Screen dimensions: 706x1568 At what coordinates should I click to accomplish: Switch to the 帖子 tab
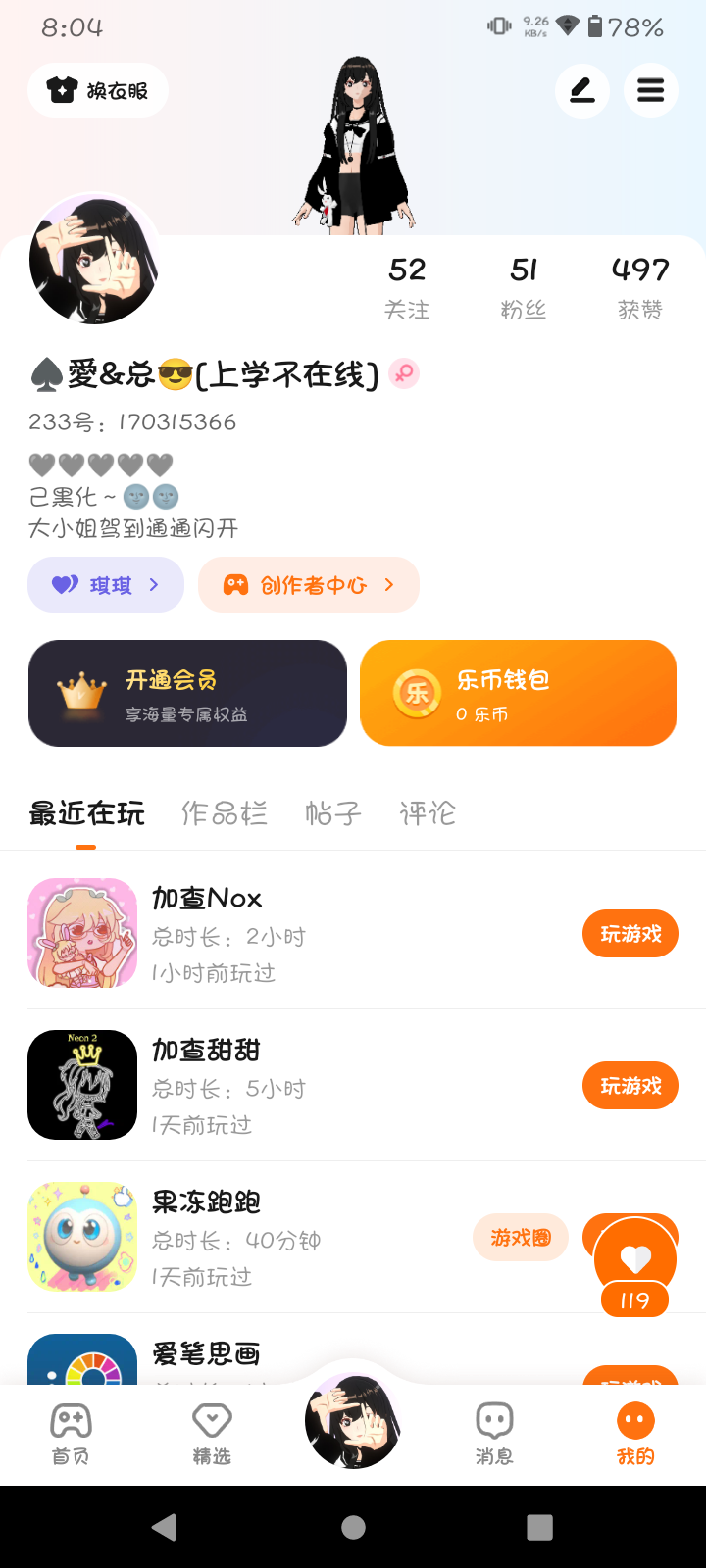333,813
